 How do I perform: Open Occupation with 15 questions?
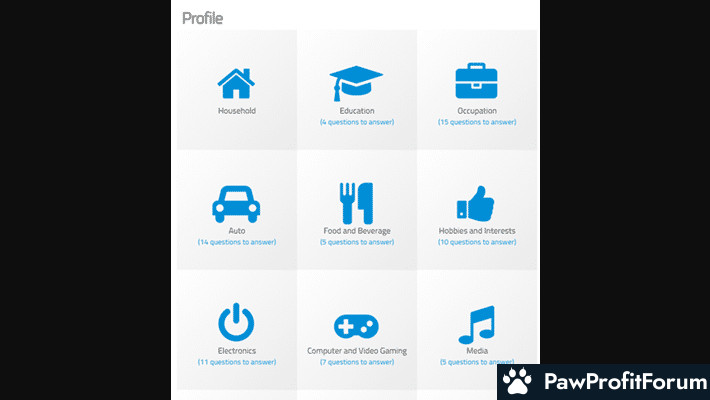click(477, 92)
